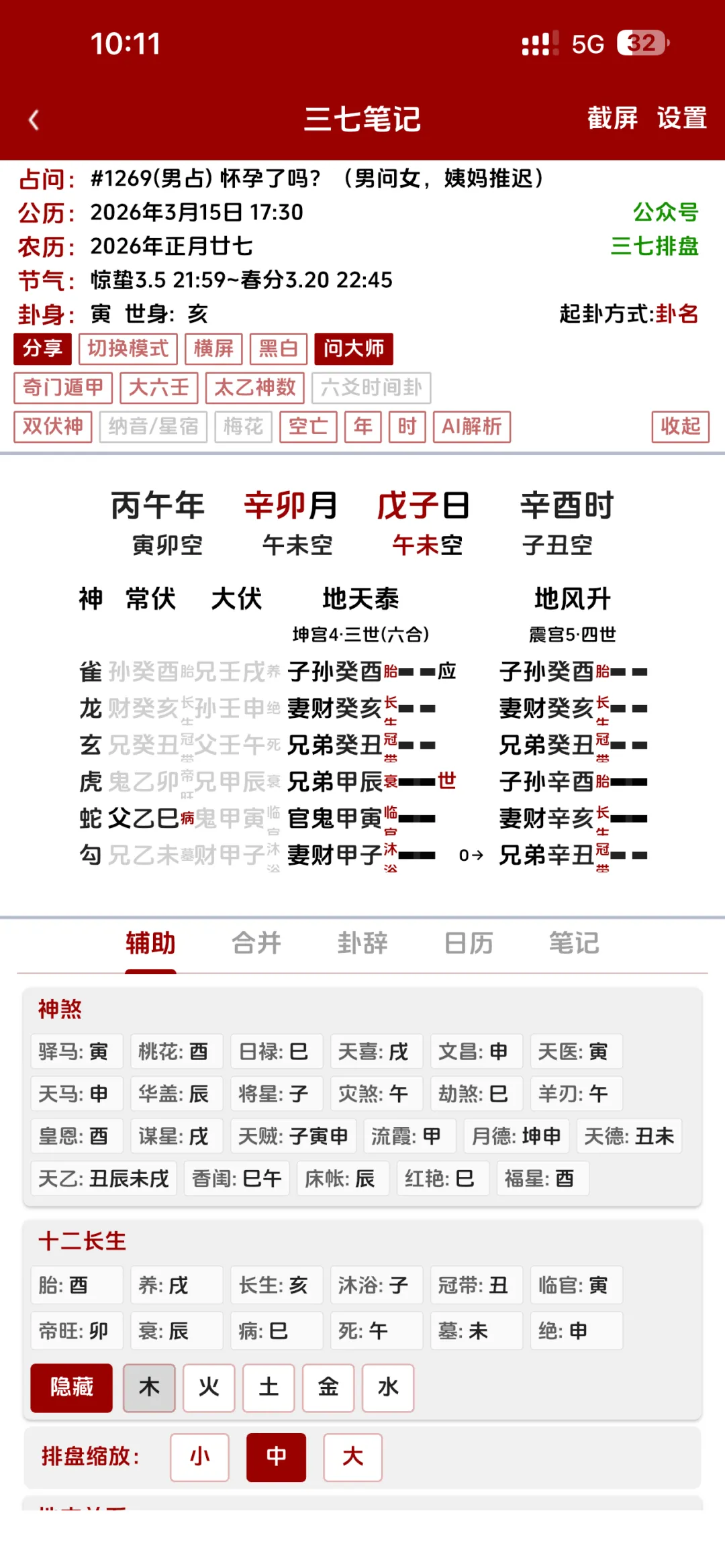The width and height of the screenshot is (725, 1568).
Task: Go back with the top-left arrow
Action: [34, 119]
